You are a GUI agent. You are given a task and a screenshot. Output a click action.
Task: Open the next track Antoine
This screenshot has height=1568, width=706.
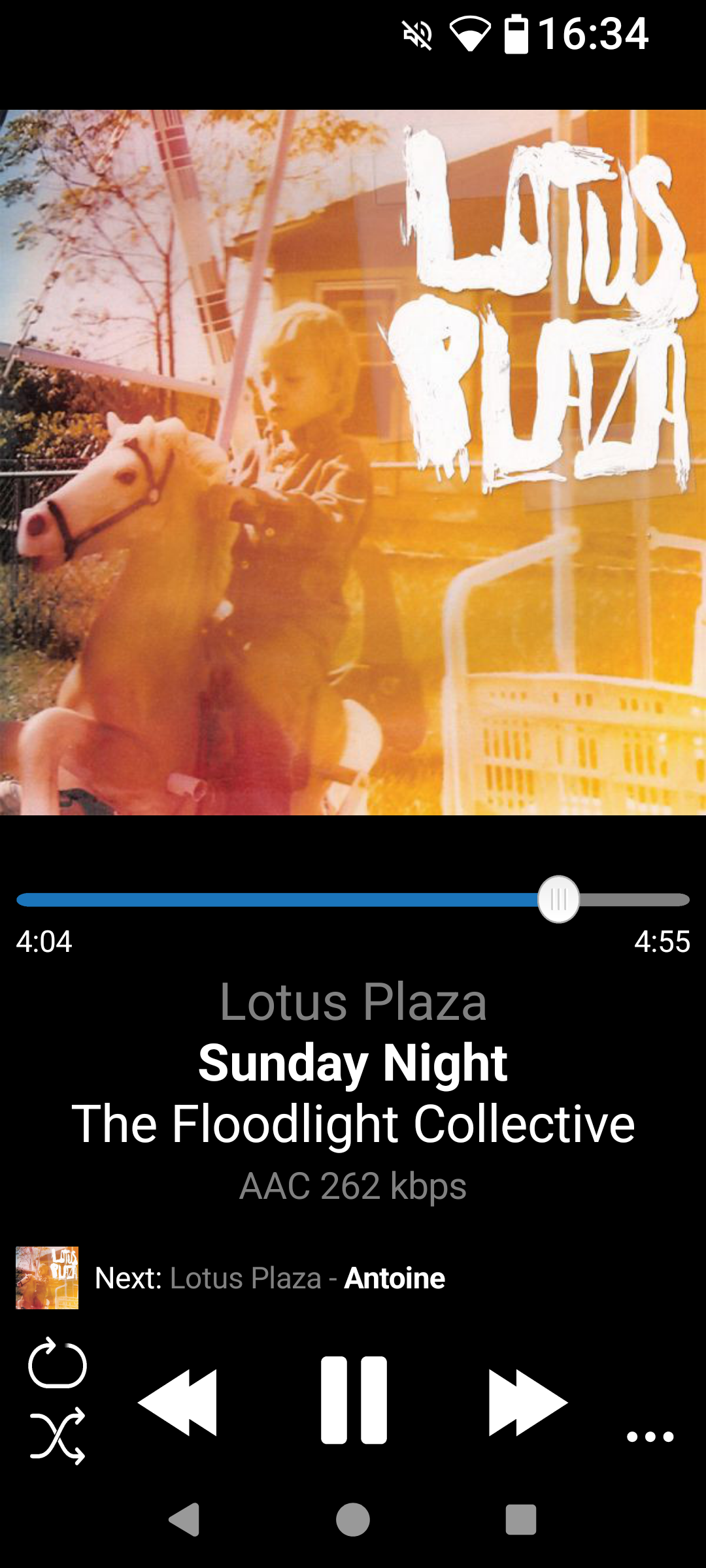tap(269, 1278)
